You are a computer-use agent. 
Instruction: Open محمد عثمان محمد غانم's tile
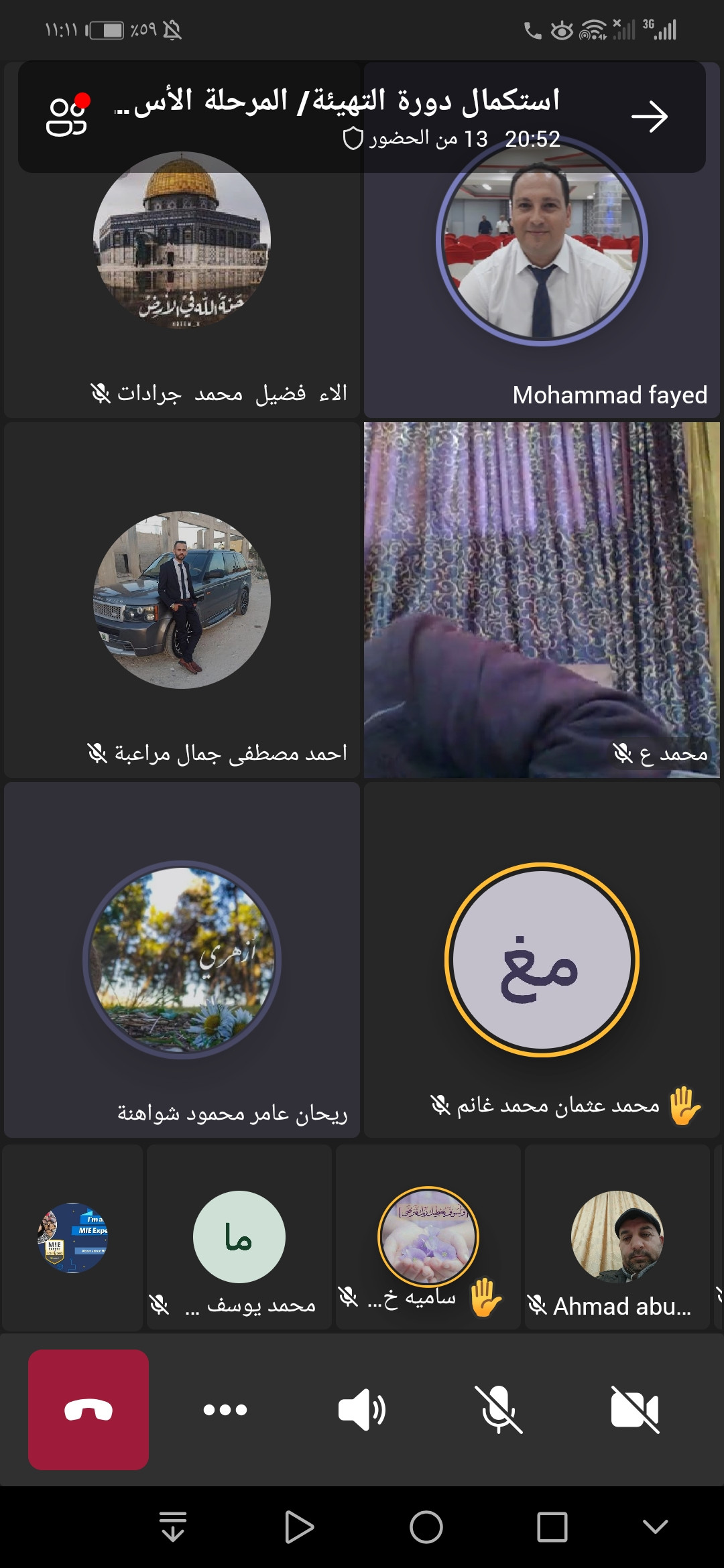tap(542, 960)
